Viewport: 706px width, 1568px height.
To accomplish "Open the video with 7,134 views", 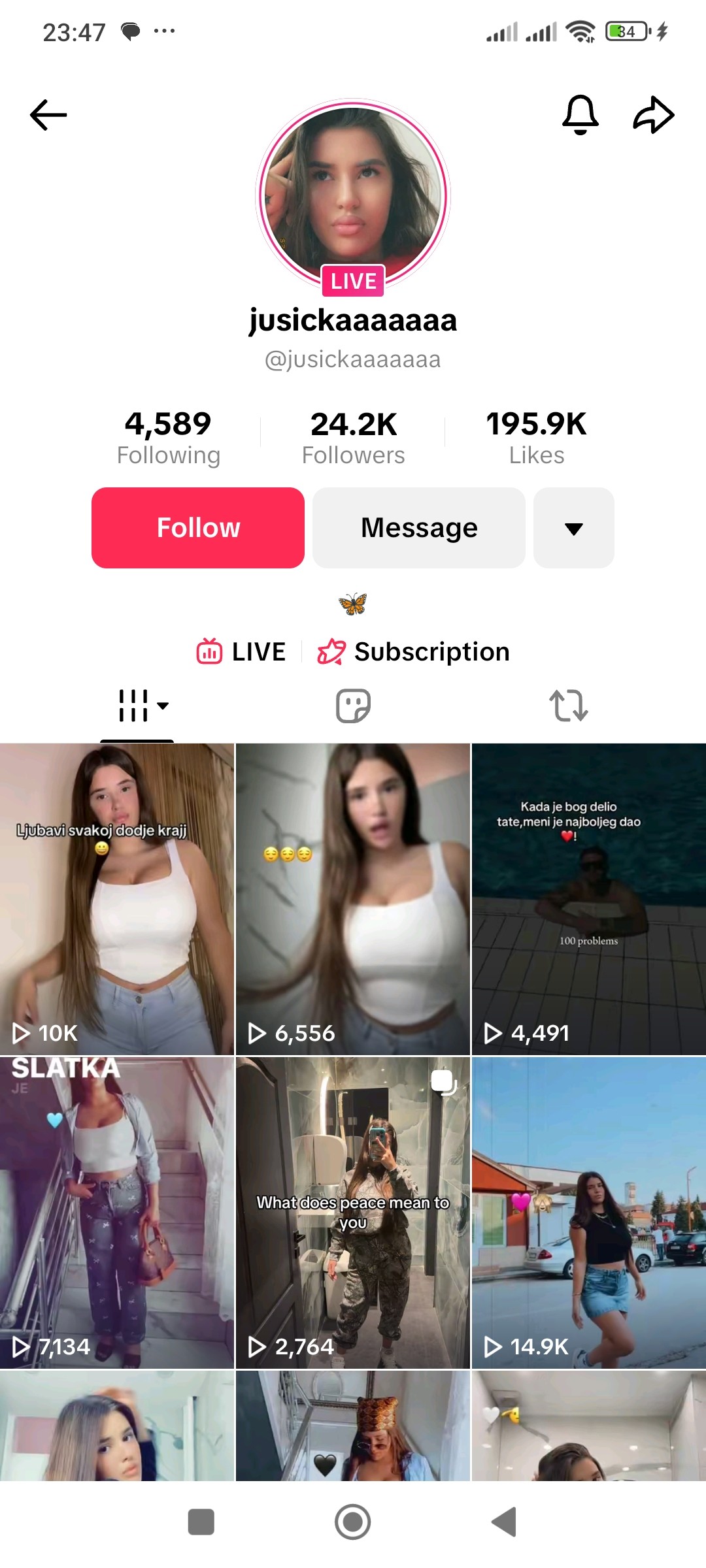I will pyautogui.click(x=116, y=1213).
